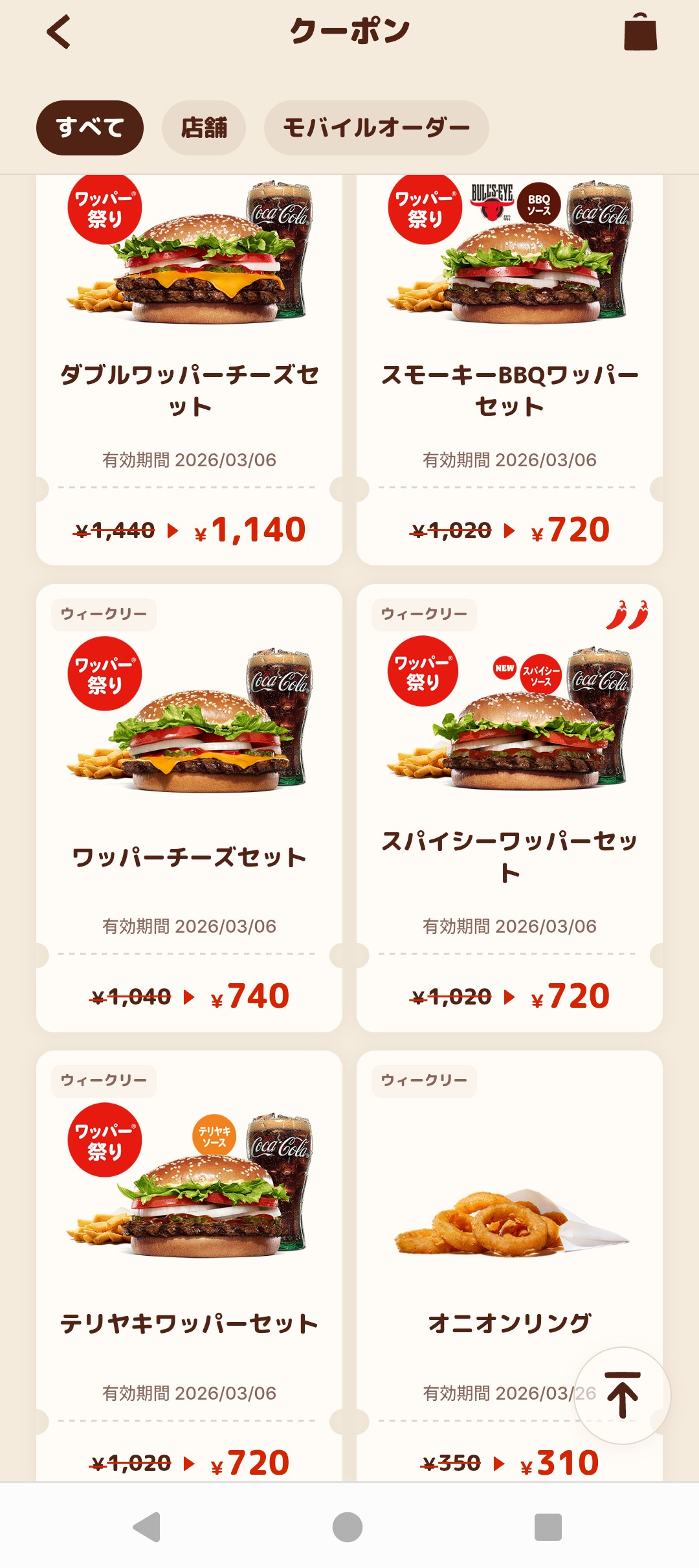Select the すべて filter tab
This screenshot has width=699, height=1568.
[x=90, y=128]
